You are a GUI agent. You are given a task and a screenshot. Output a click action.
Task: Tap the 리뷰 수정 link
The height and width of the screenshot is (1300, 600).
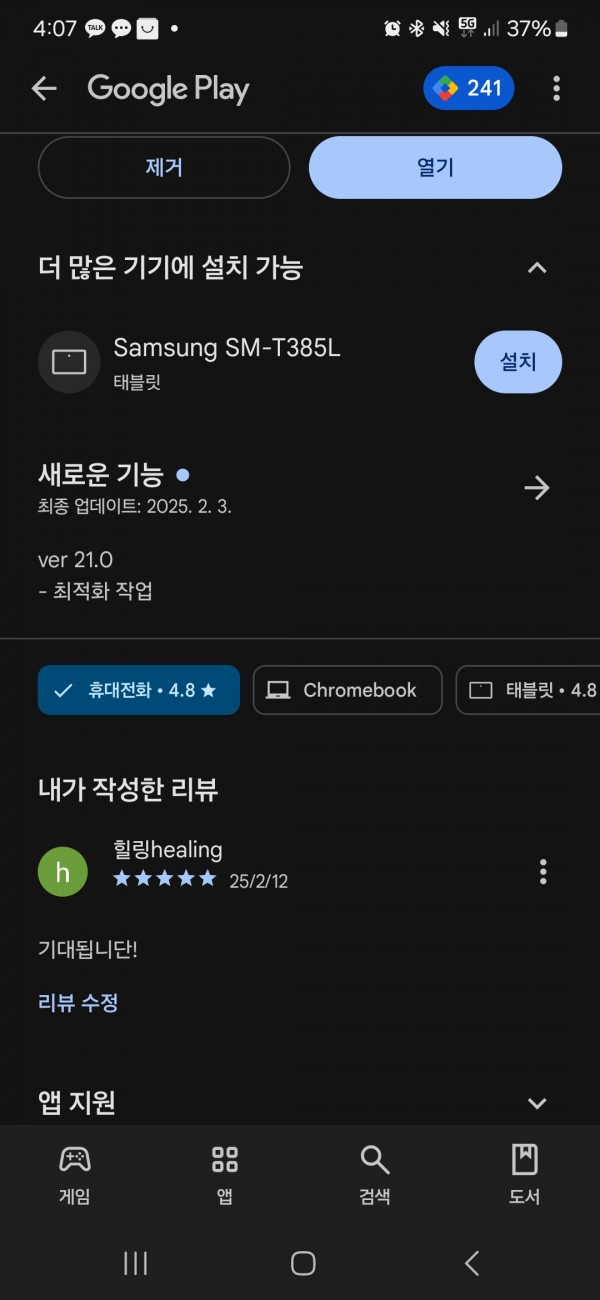tap(78, 1003)
